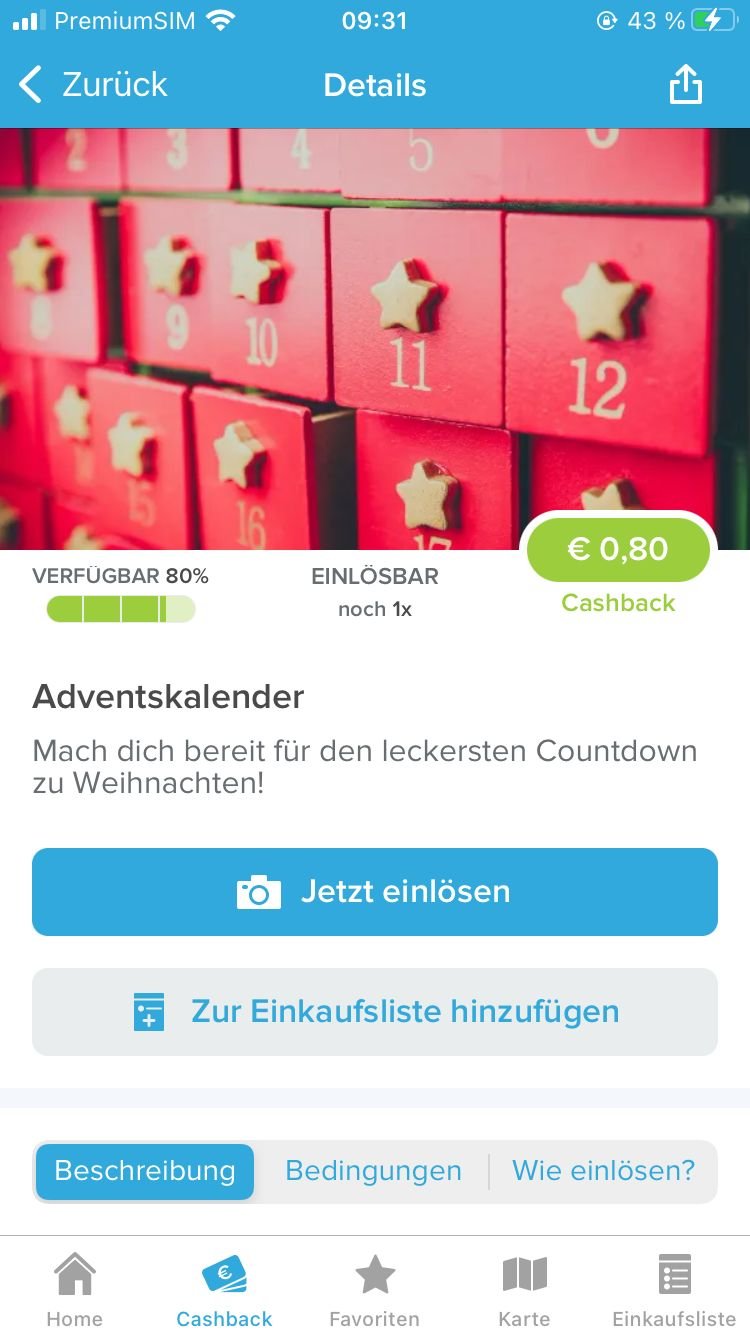Add the offer via Zur Einkaufsliste hinzufügen
This screenshot has height=1334, width=750.
point(375,1012)
